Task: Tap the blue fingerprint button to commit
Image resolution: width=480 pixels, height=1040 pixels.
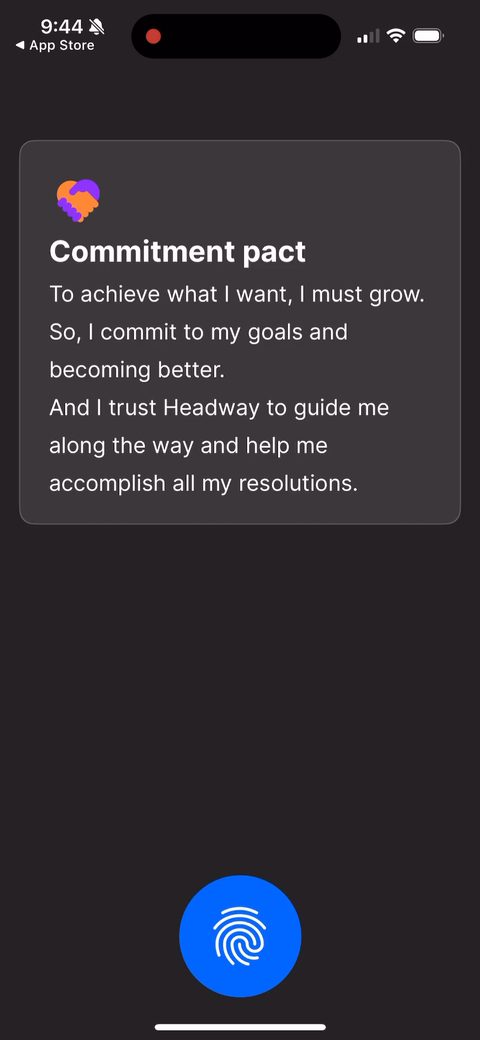Action: coord(240,935)
